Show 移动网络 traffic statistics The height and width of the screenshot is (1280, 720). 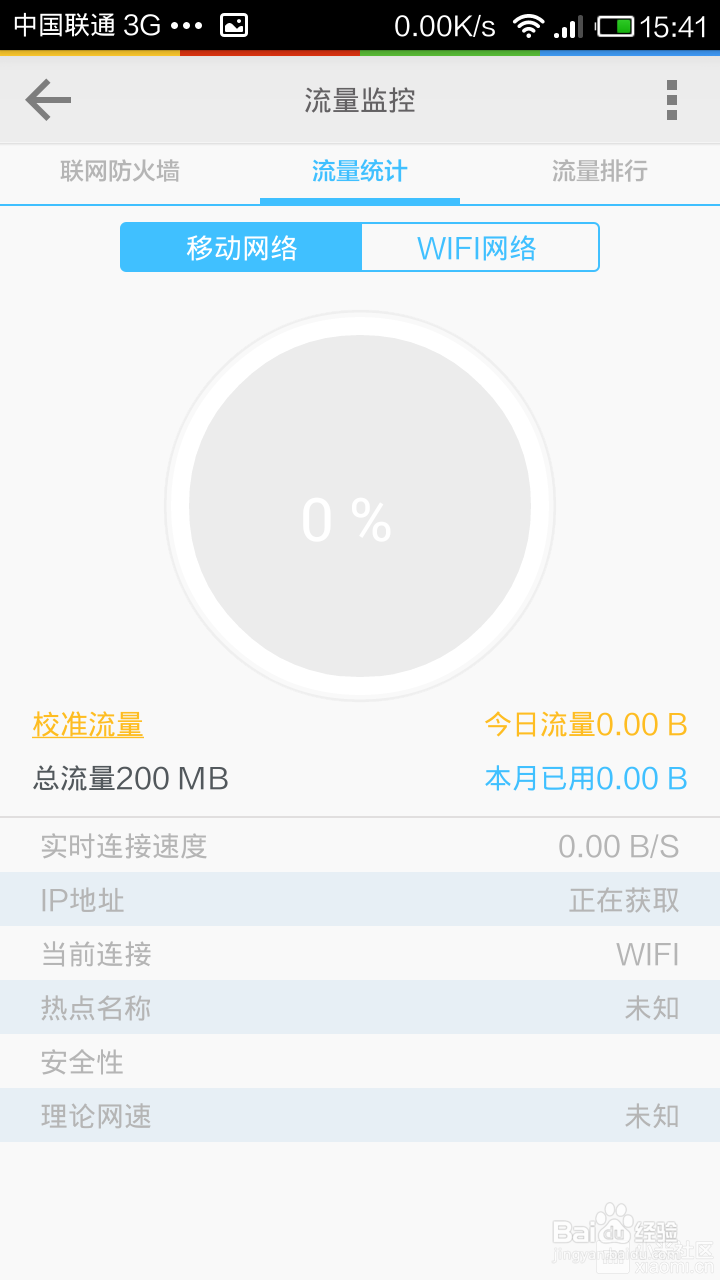pyautogui.click(x=241, y=247)
